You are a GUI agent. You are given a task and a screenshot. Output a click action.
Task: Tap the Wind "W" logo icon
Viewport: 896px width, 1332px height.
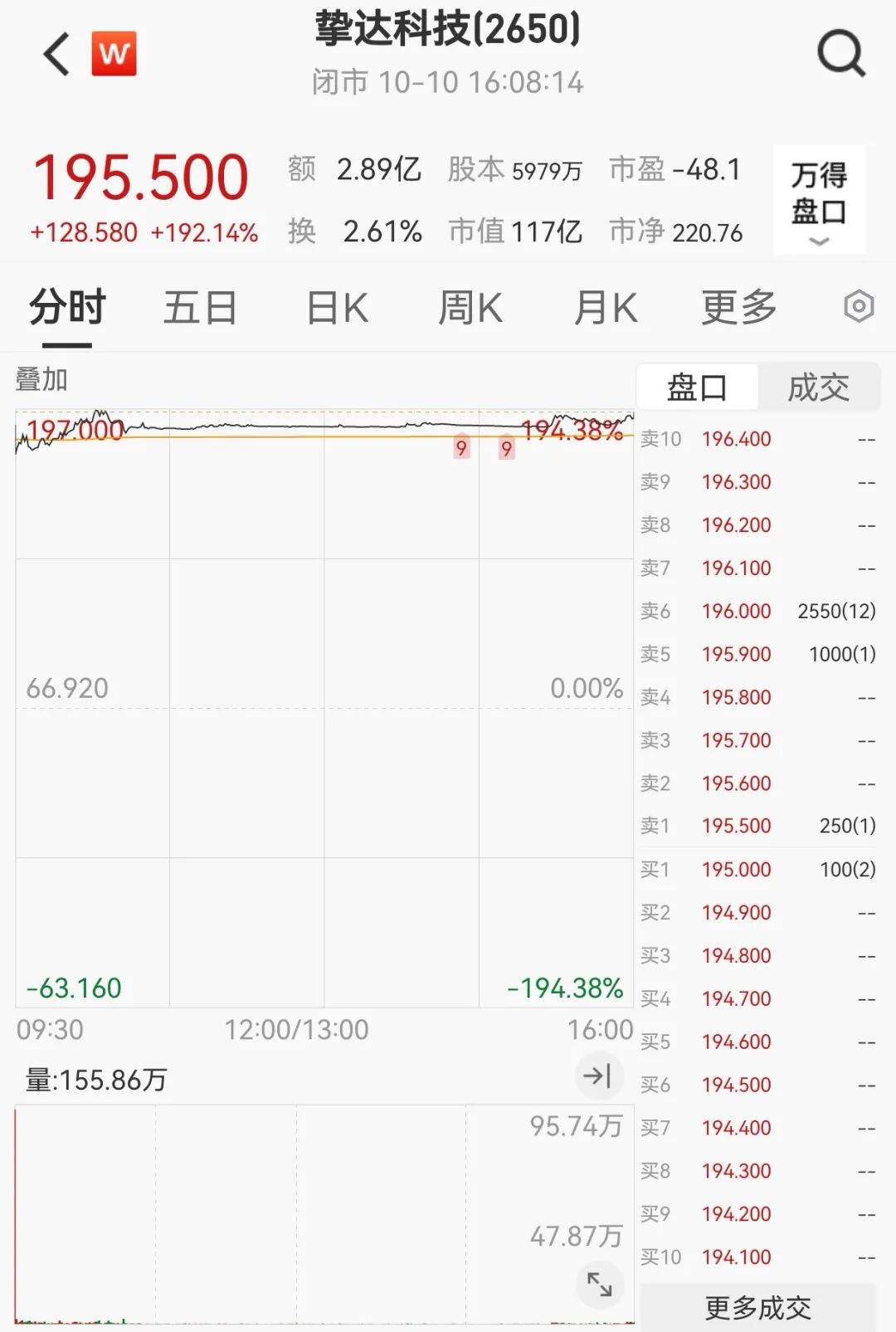pyautogui.click(x=114, y=53)
